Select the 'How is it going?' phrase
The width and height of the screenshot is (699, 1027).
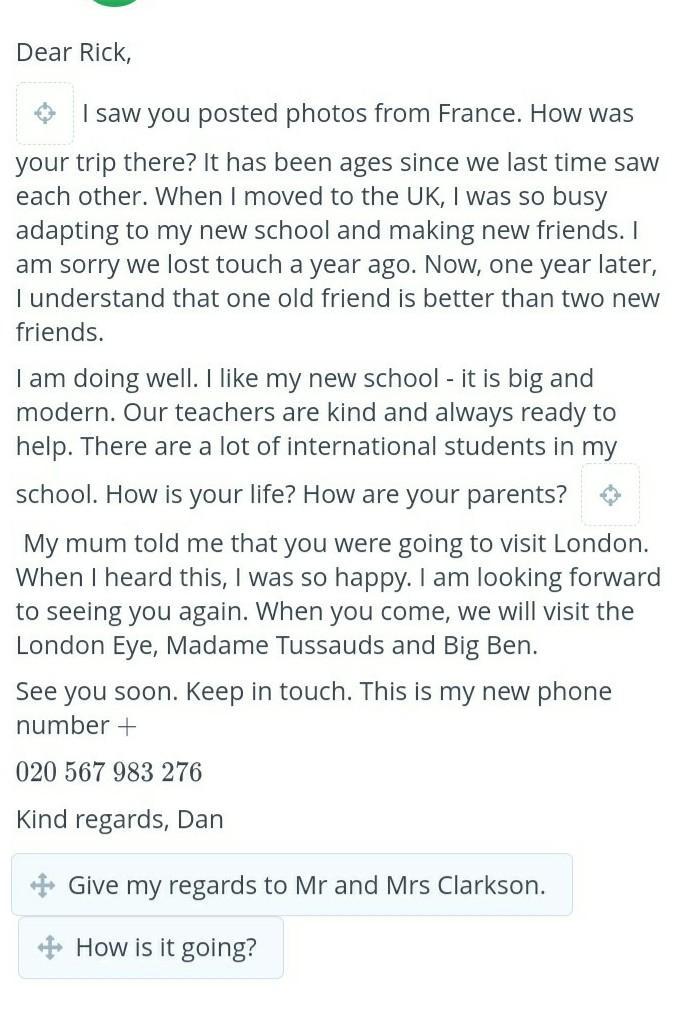click(151, 947)
